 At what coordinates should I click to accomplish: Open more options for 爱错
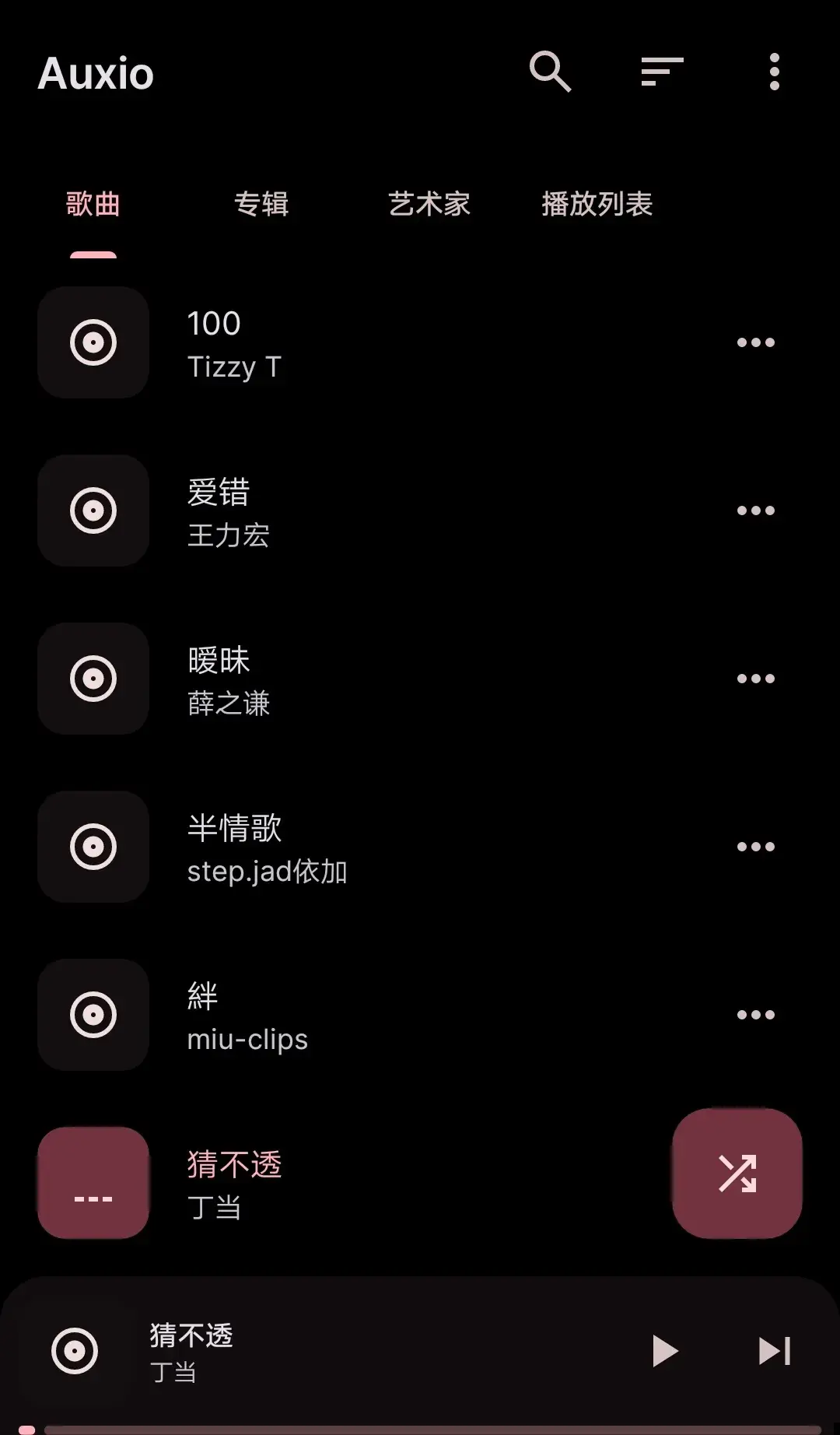click(x=756, y=510)
